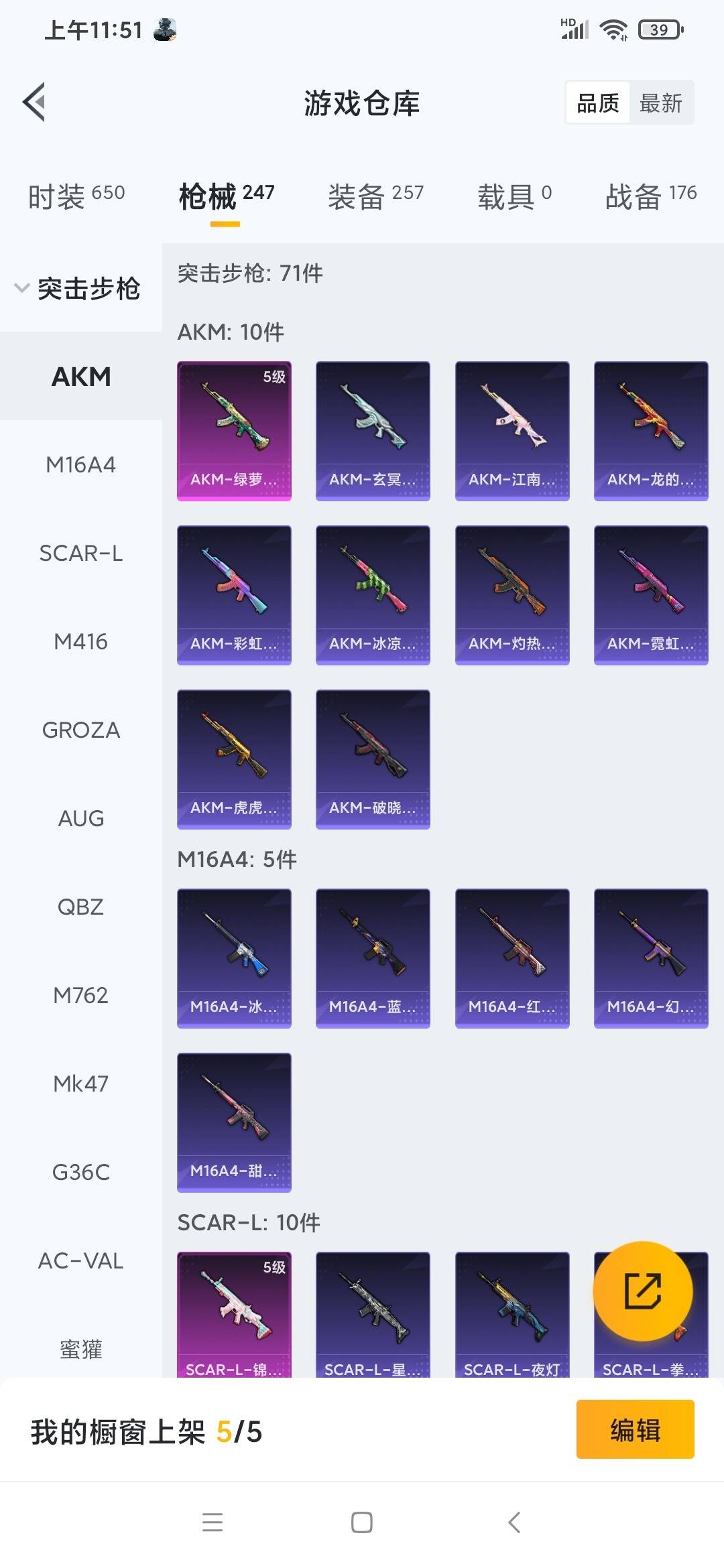Select AUG in the weapon sidebar
The width and height of the screenshot is (724, 1568).
tap(81, 818)
